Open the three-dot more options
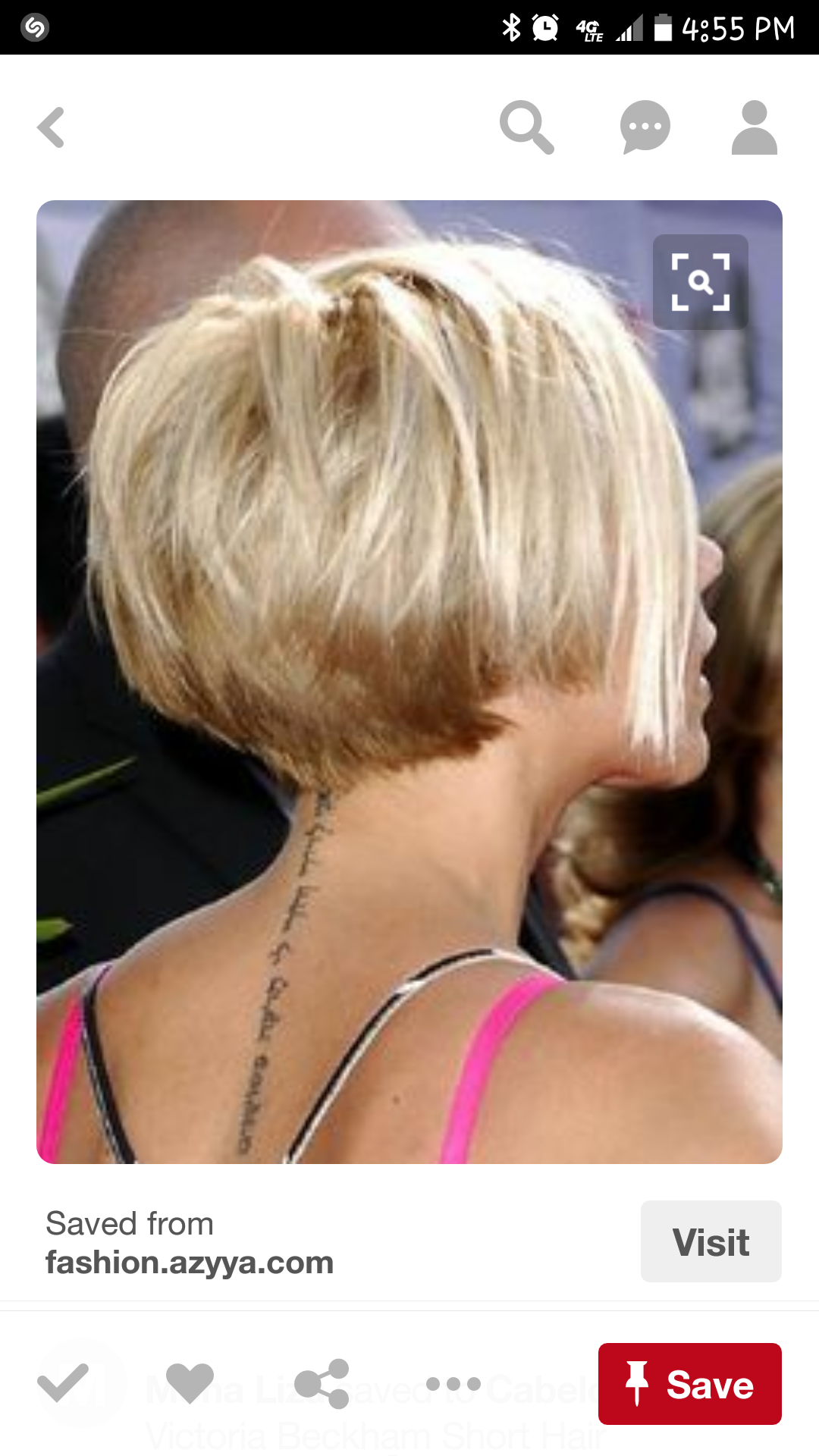The width and height of the screenshot is (819, 1456). 453,1383
